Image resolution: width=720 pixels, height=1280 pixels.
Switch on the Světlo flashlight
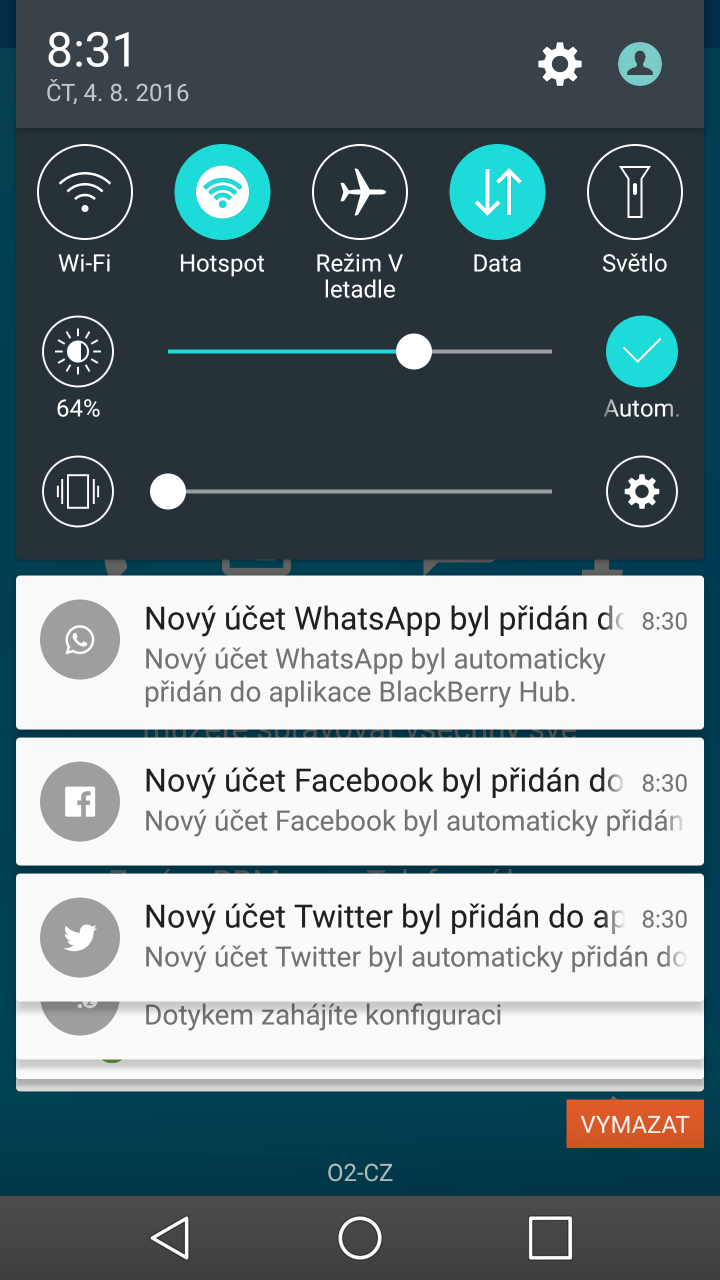634,193
